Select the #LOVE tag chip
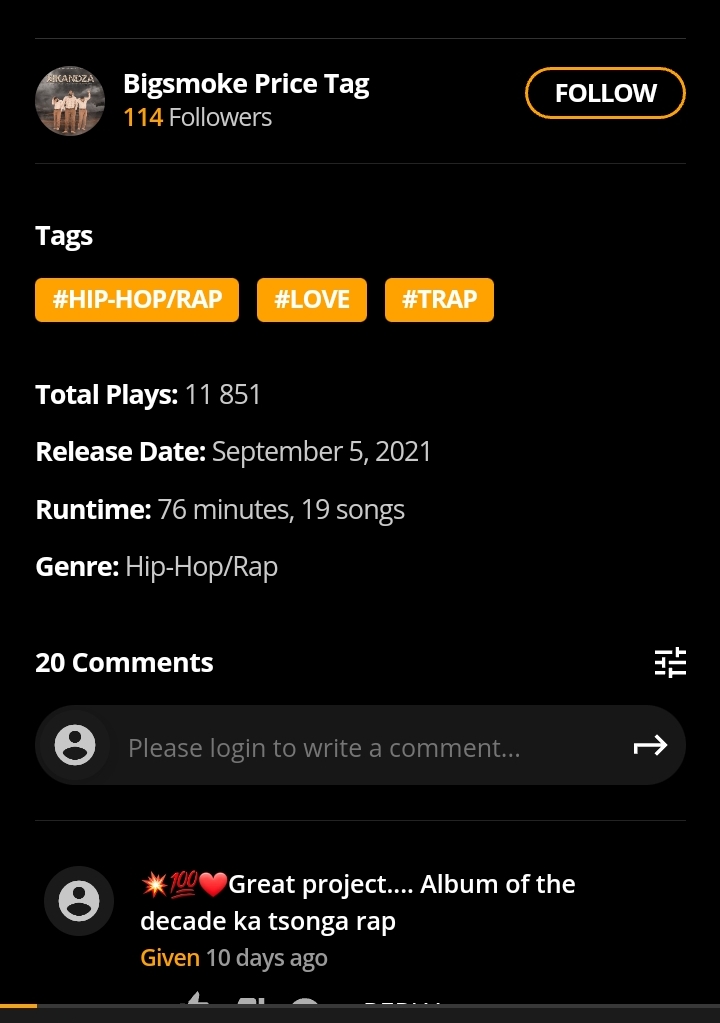The image size is (720, 1023). tap(312, 299)
